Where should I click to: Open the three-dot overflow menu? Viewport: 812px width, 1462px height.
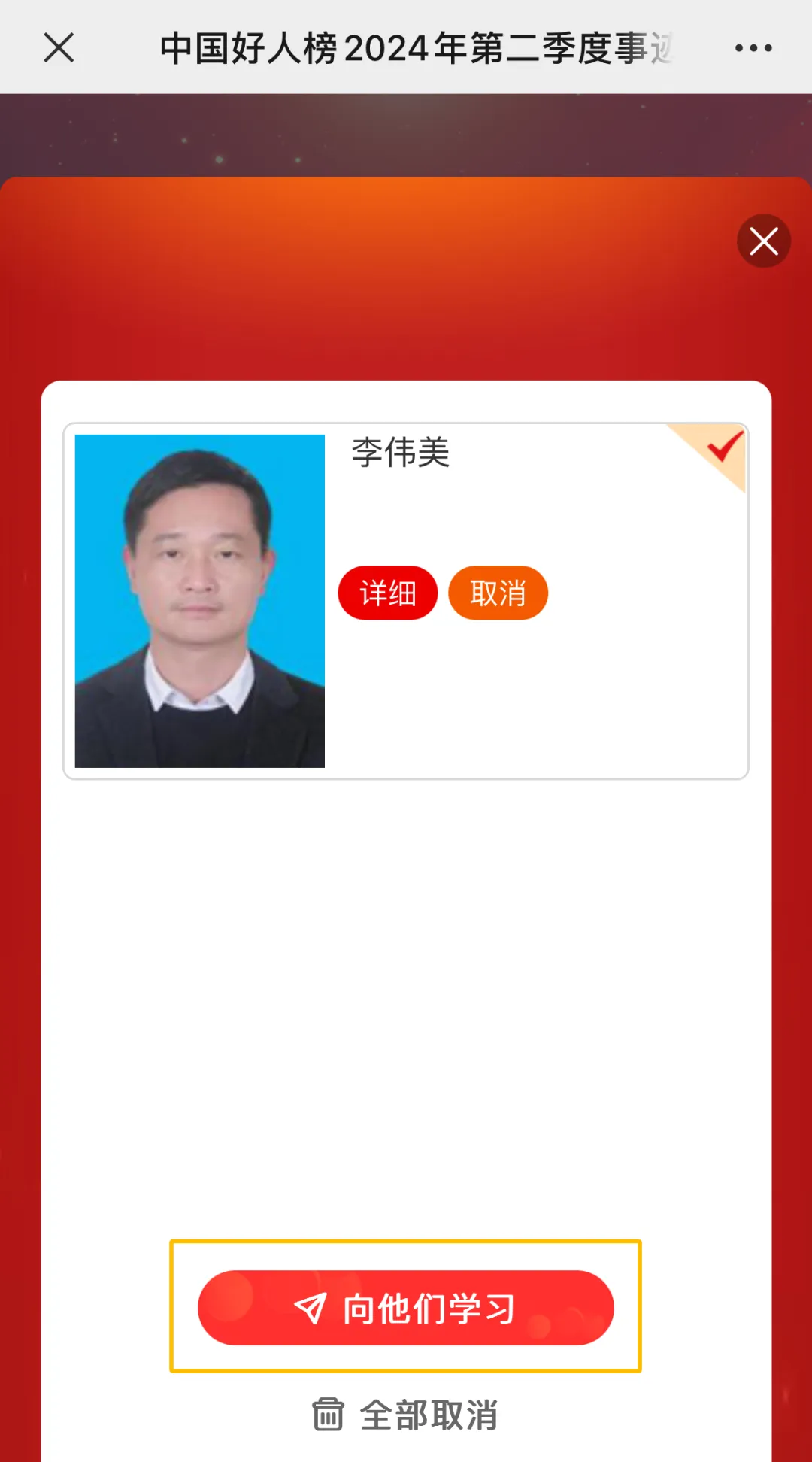point(753,48)
